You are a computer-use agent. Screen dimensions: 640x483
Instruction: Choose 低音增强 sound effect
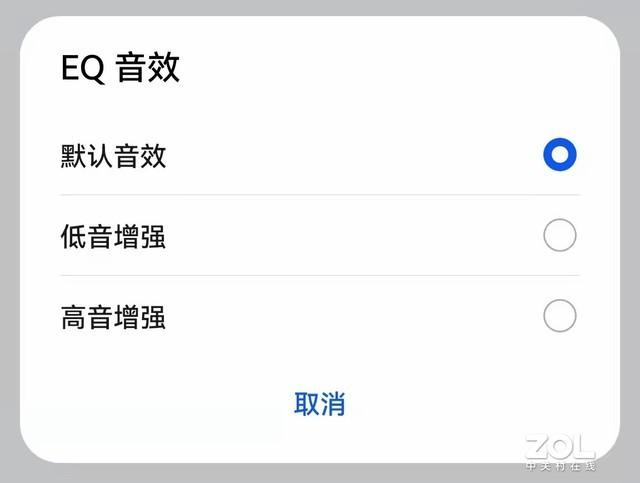click(559, 236)
